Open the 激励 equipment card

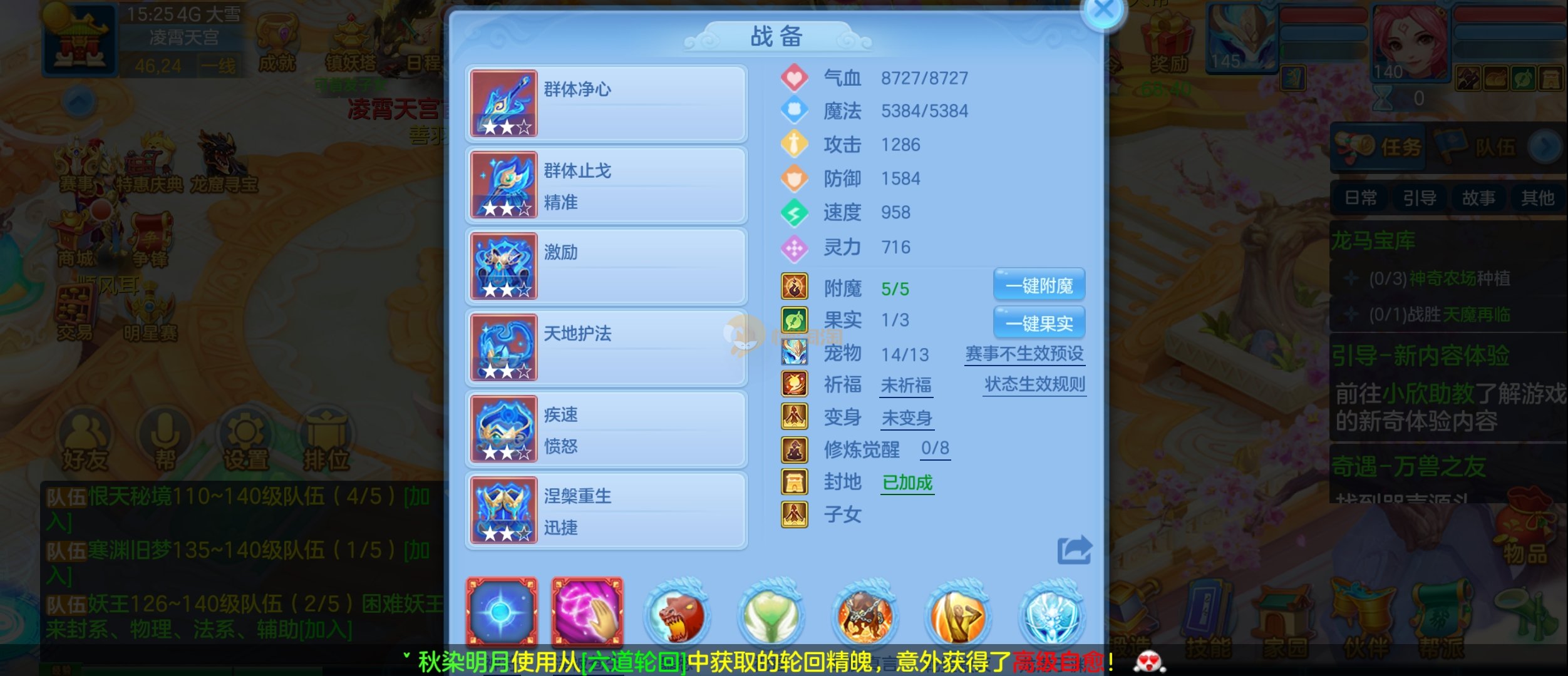(x=606, y=267)
